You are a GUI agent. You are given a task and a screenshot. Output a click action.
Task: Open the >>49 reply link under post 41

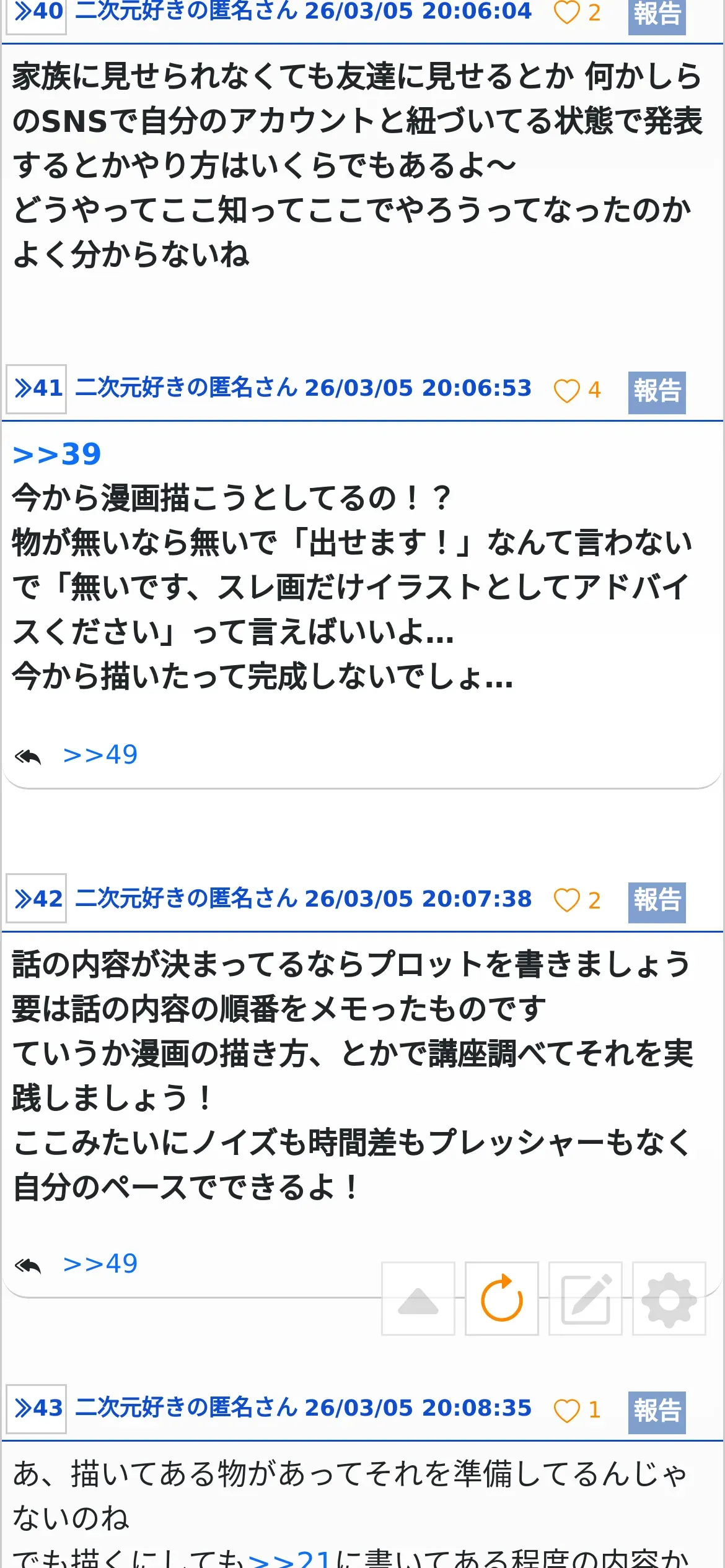pyautogui.click(x=100, y=754)
